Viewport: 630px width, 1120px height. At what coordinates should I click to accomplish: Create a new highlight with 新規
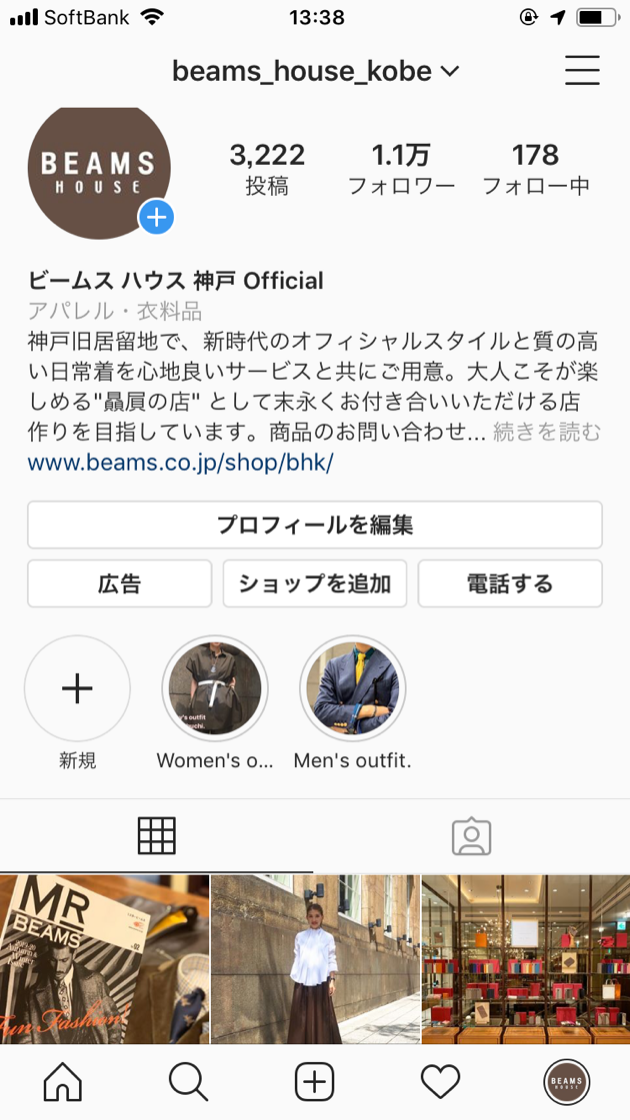pyautogui.click(x=77, y=688)
